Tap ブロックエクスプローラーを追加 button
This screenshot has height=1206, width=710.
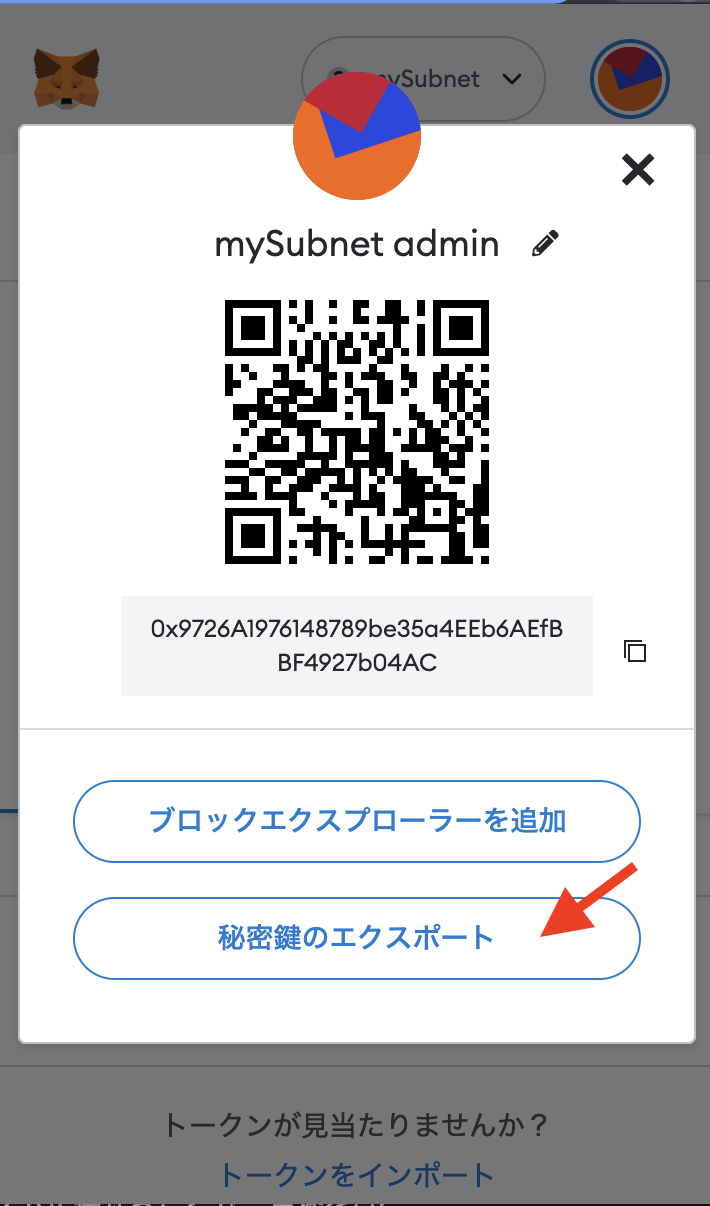click(x=357, y=821)
